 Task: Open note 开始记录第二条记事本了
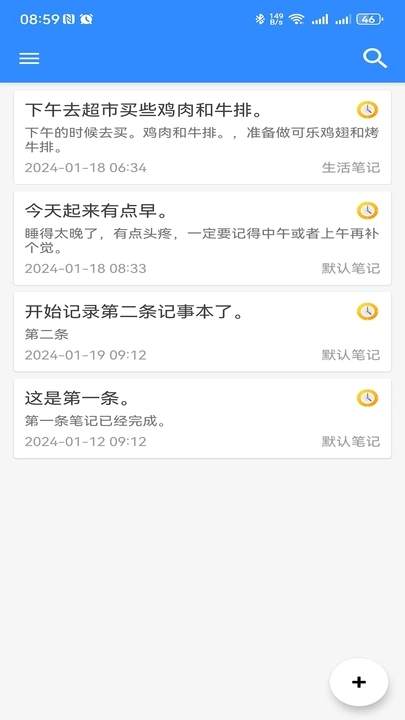(x=202, y=332)
